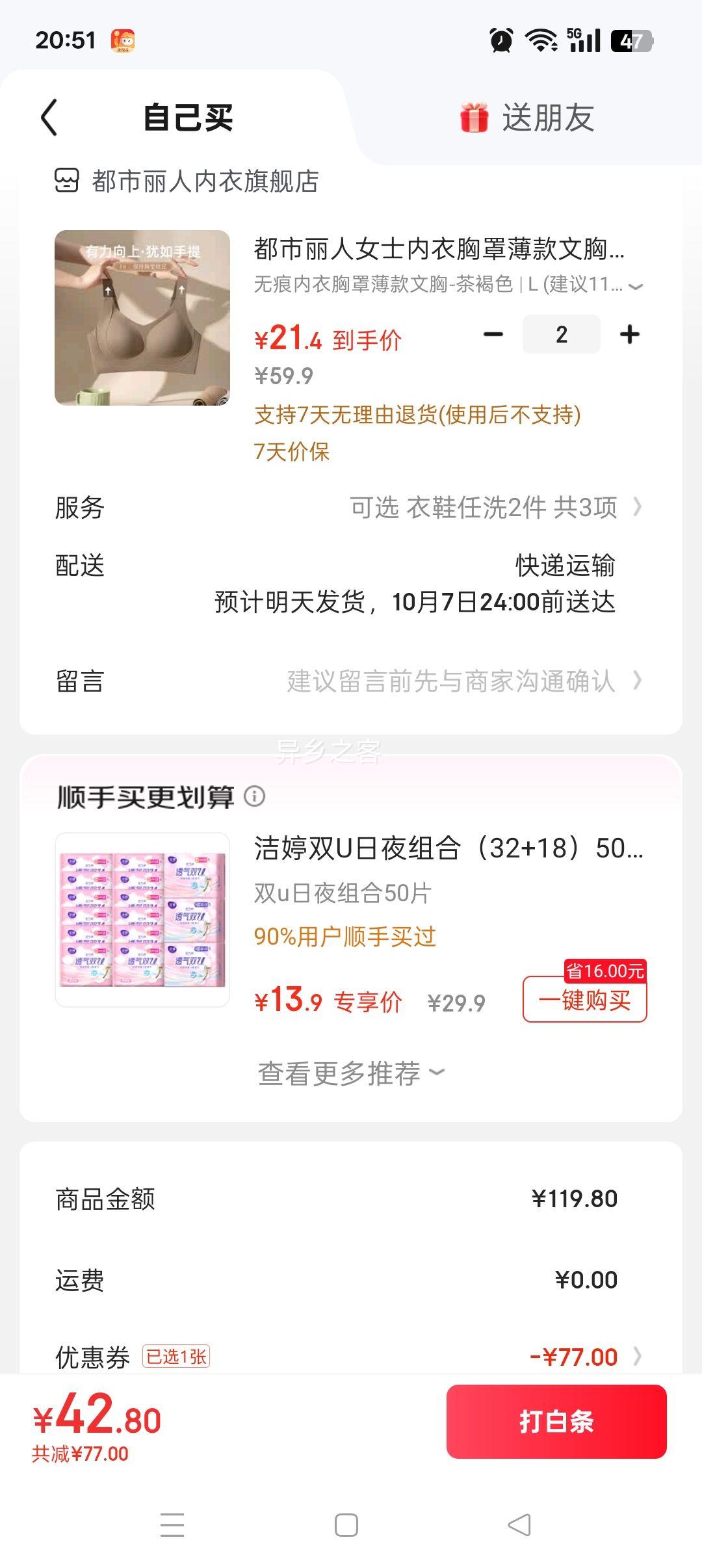Go back using the top-left arrow
702x1568 pixels.
coord(49,118)
